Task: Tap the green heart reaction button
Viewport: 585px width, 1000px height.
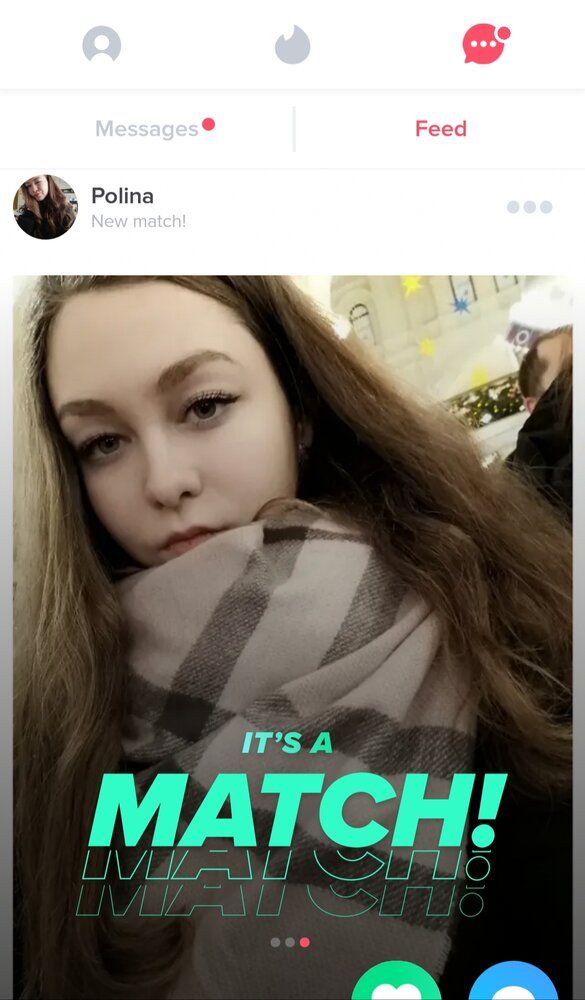Action: [396, 982]
